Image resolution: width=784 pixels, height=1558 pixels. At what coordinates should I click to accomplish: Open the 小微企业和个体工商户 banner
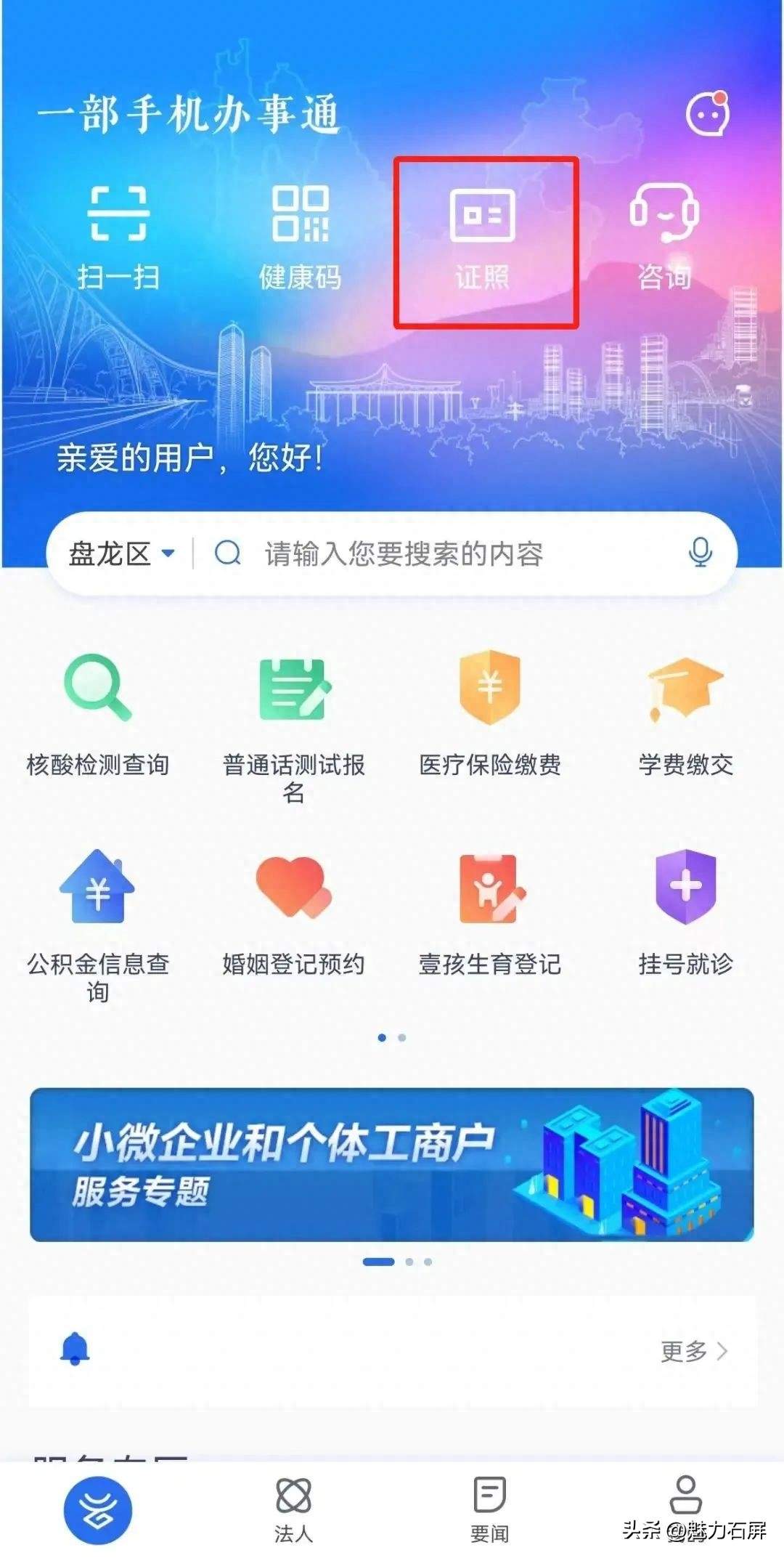[392, 1164]
